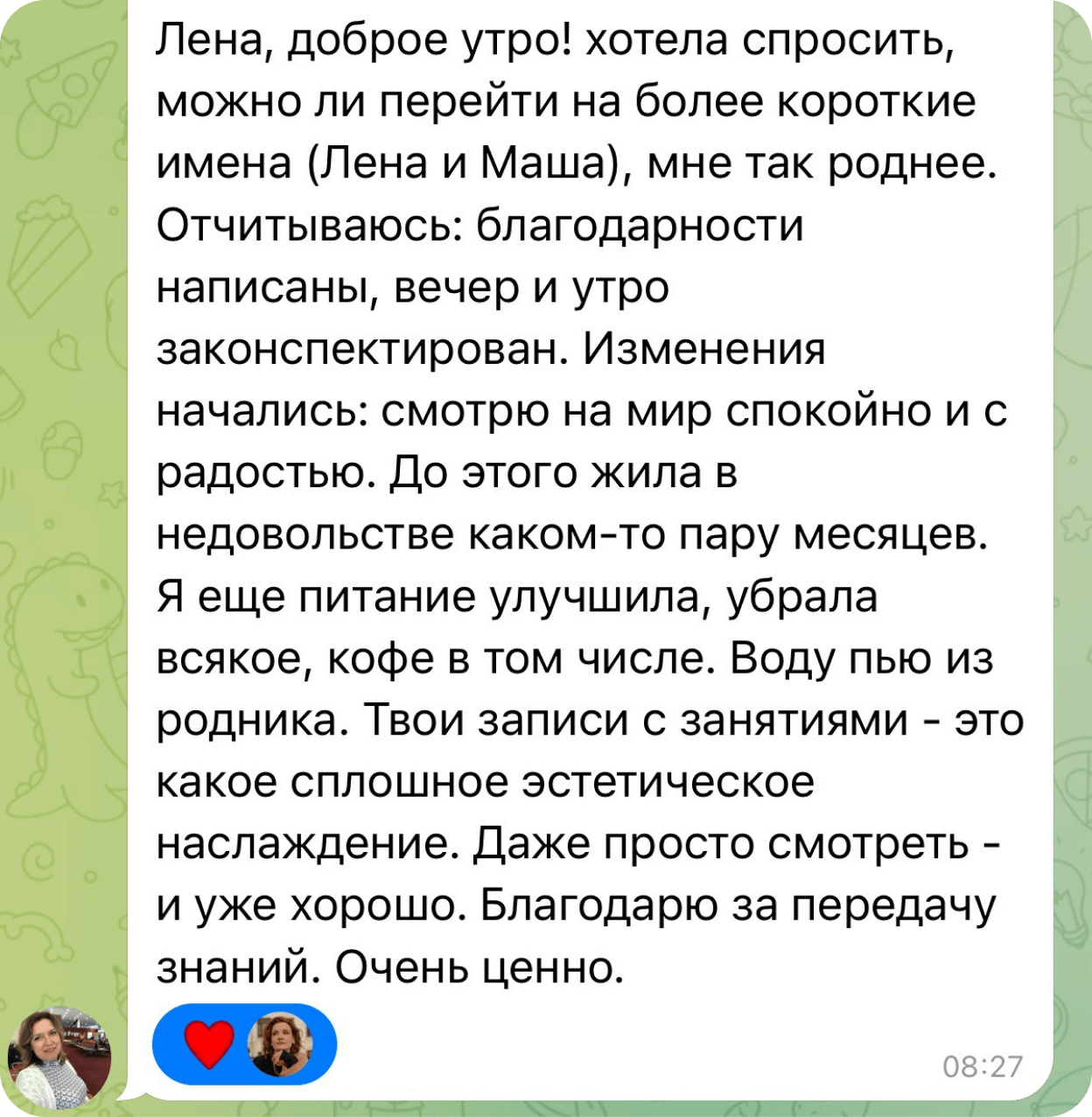Image resolution: width=1092 pixels, height=1117 pixels.
Task: Open the sender's profile avatar
Action: [x=59, y=1058]
